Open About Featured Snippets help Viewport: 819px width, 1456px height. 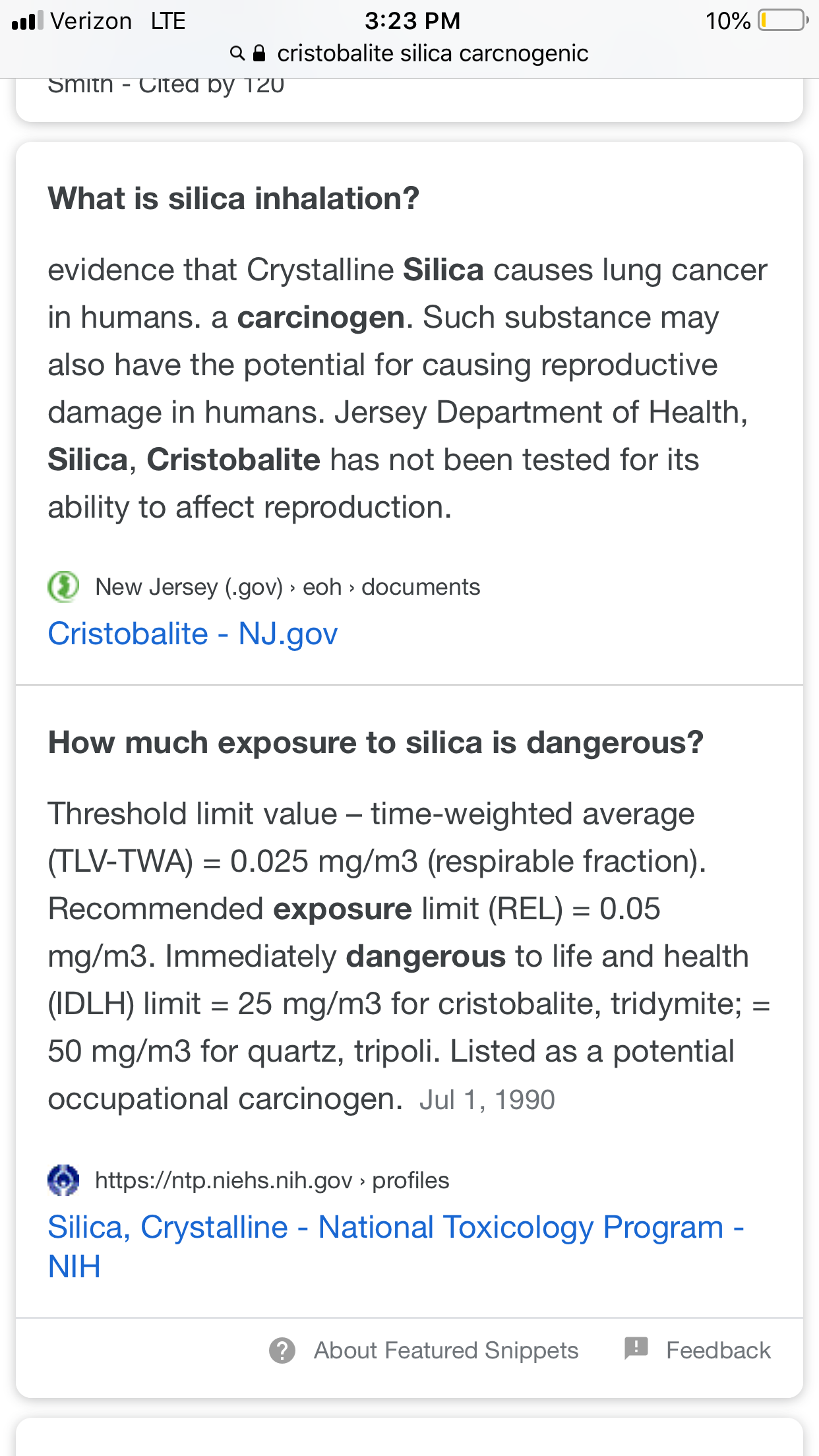click(423, 1350)
